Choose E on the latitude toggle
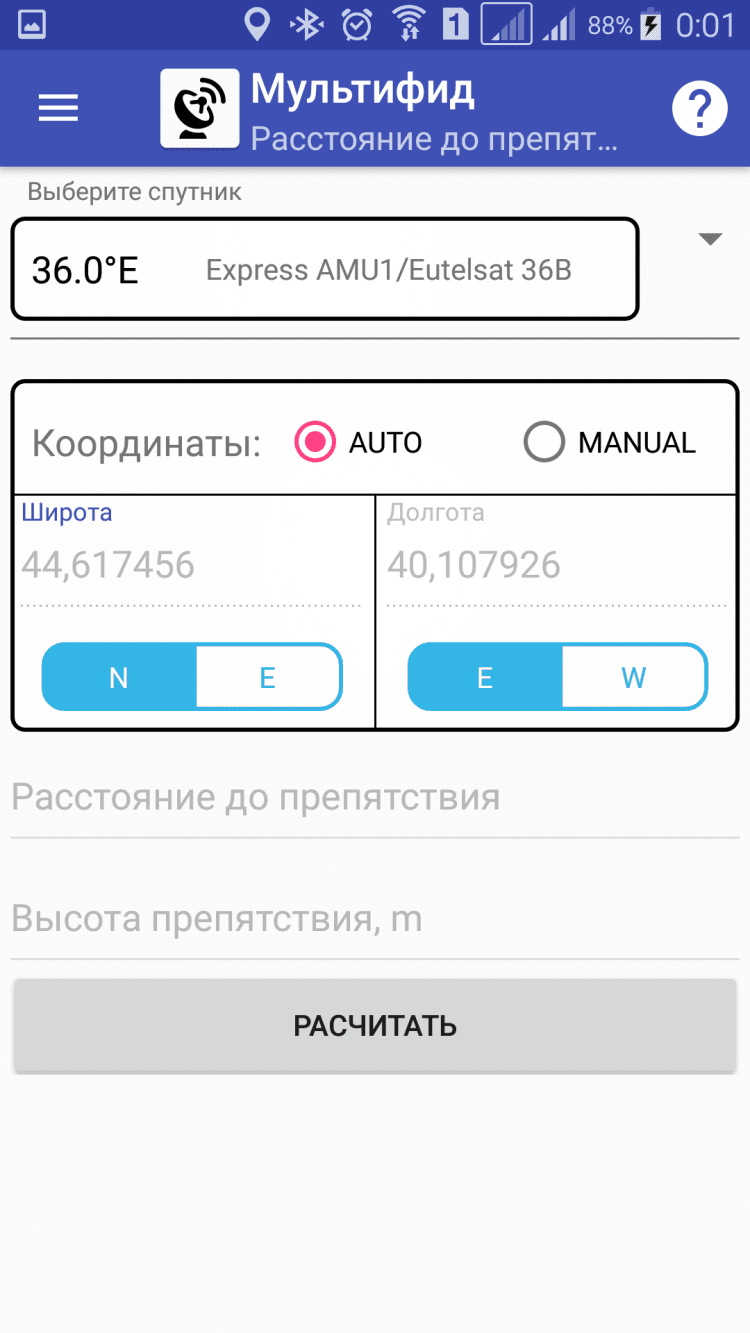This screenshot has height=1333, width=750. pyautogui.click(x=268, y=678)
